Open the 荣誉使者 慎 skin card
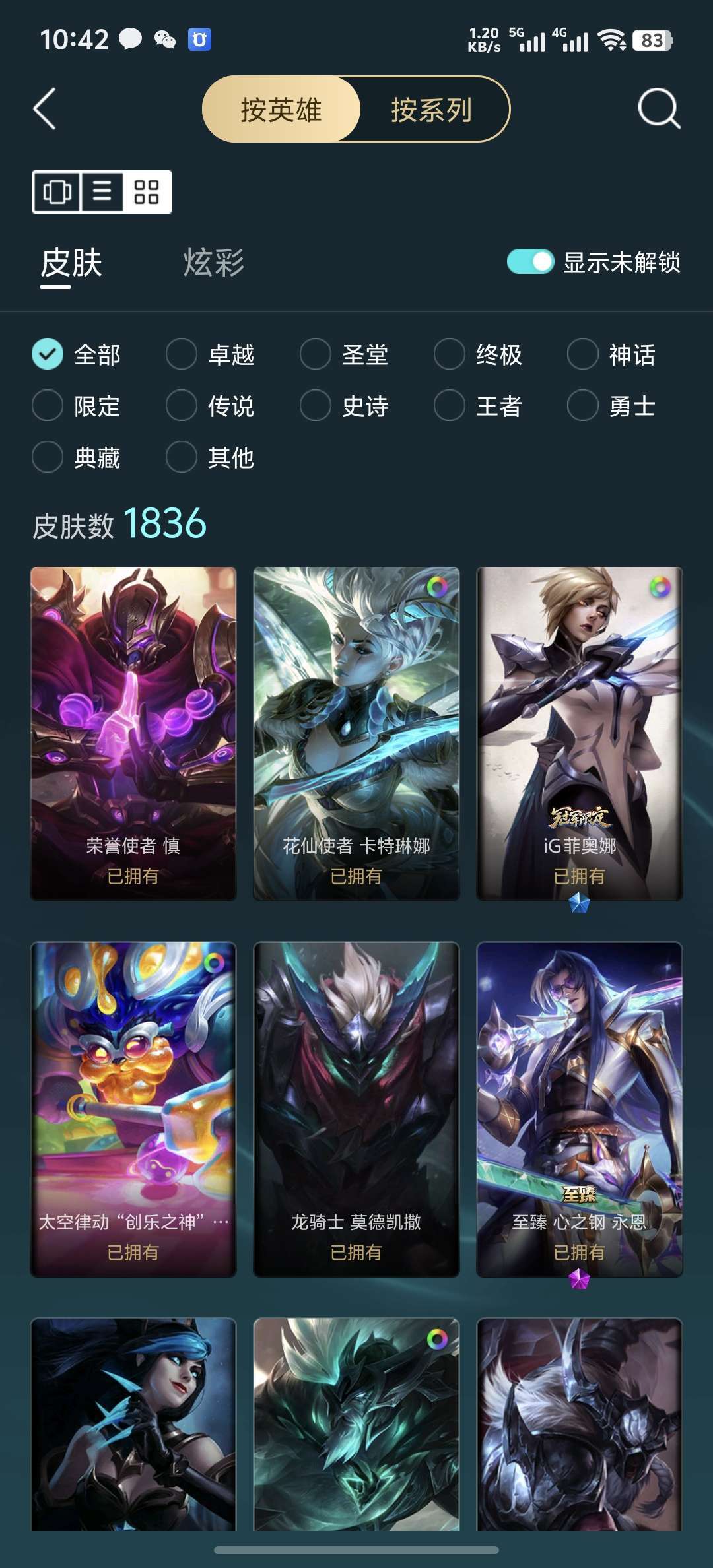 pyautogui.click(x=133, y=734)
